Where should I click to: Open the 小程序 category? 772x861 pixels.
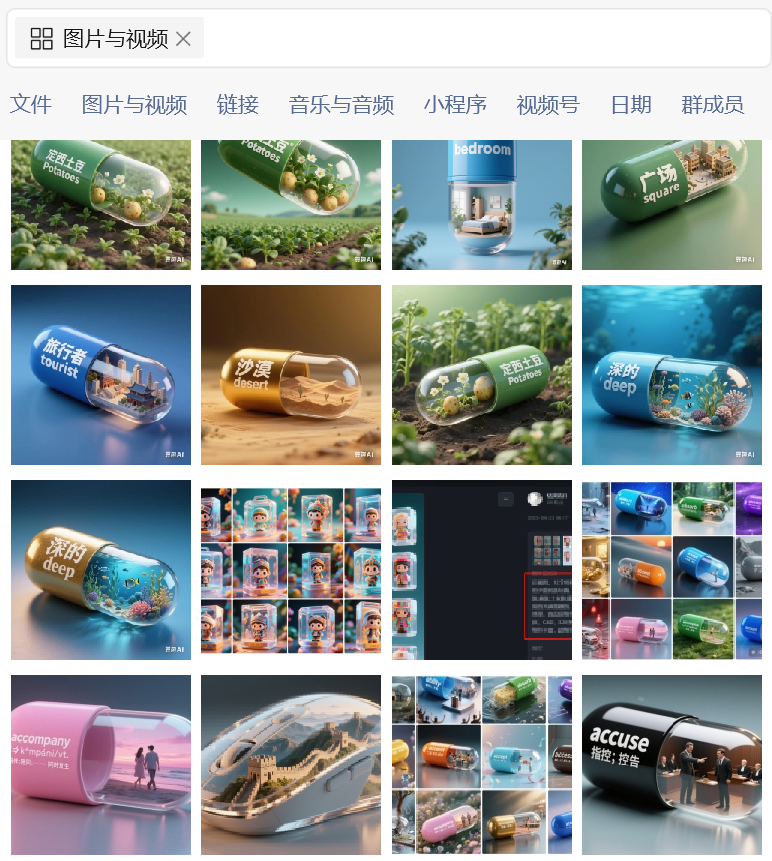pos(456,104)
